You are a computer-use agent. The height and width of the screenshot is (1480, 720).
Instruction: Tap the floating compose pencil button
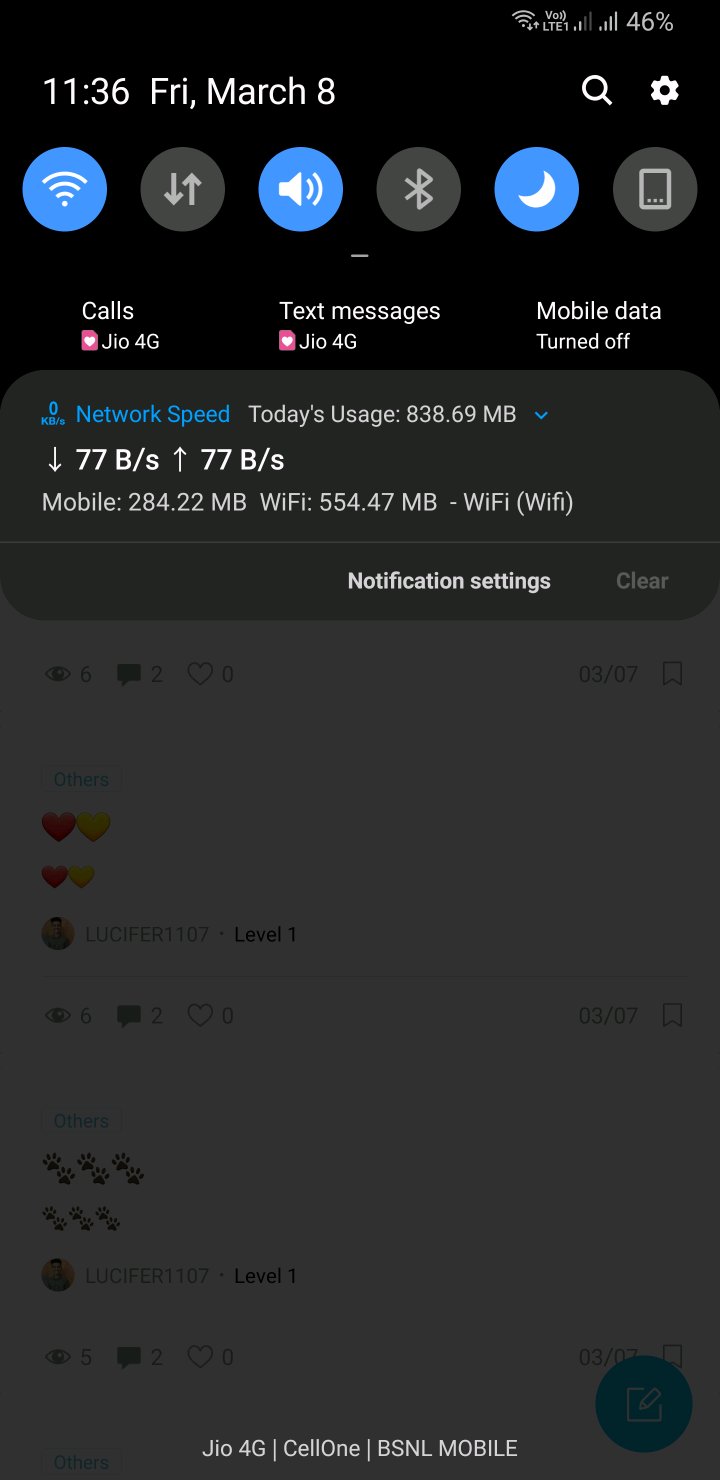pos(643,1403)
